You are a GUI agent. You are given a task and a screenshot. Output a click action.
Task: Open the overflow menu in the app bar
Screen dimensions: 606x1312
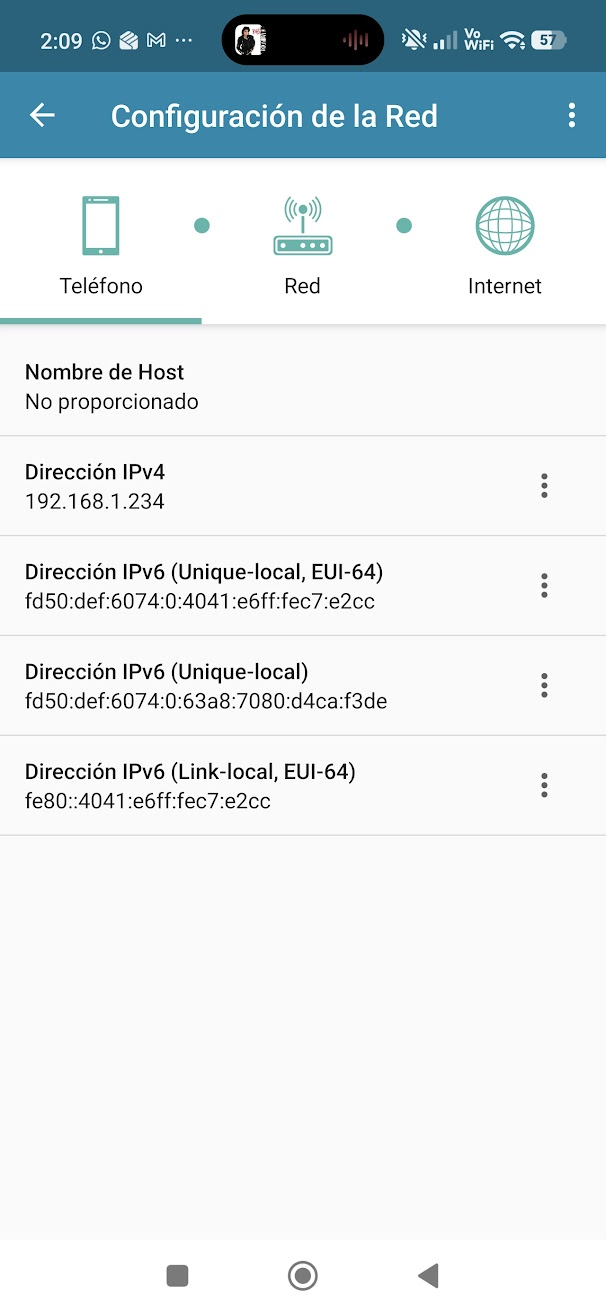(x=572, y=115)
